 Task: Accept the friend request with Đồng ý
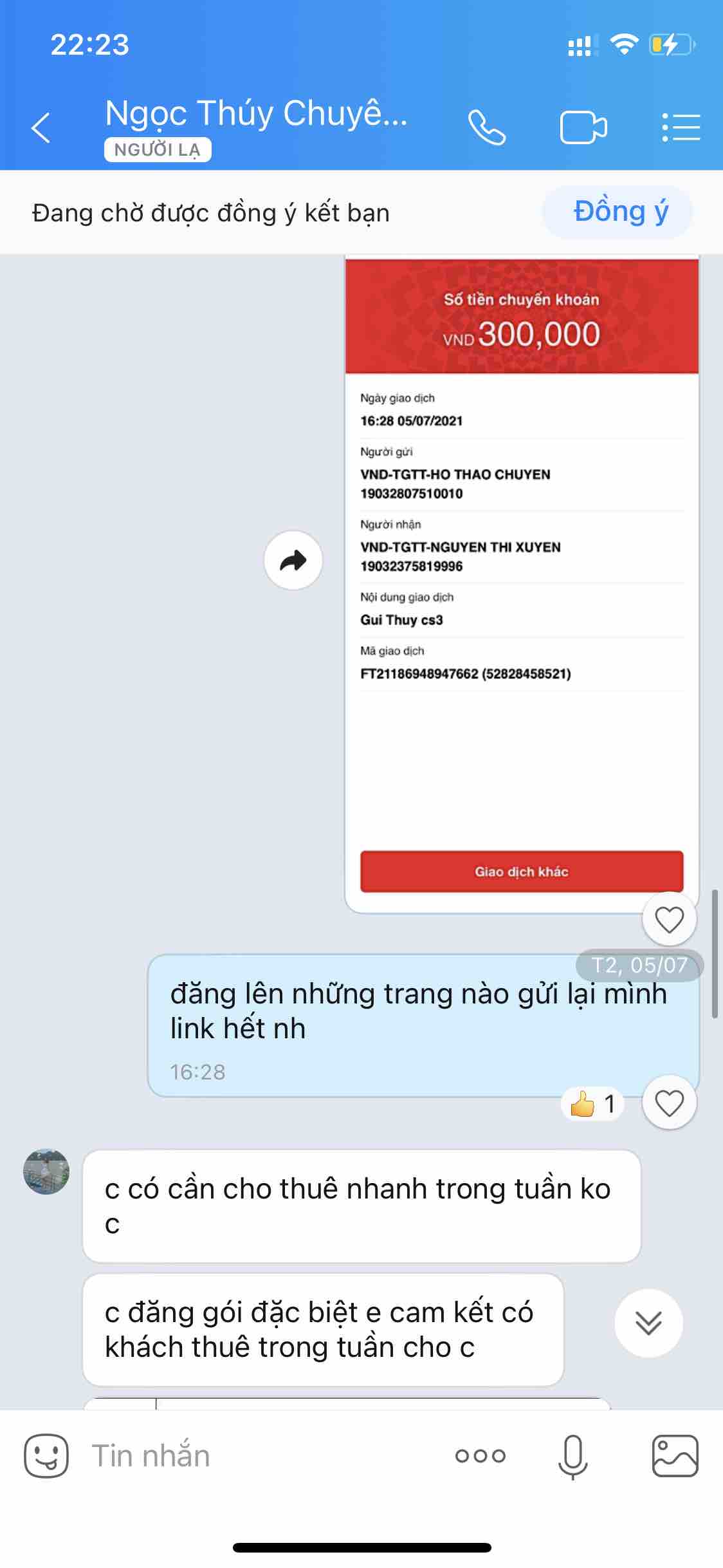619,212
